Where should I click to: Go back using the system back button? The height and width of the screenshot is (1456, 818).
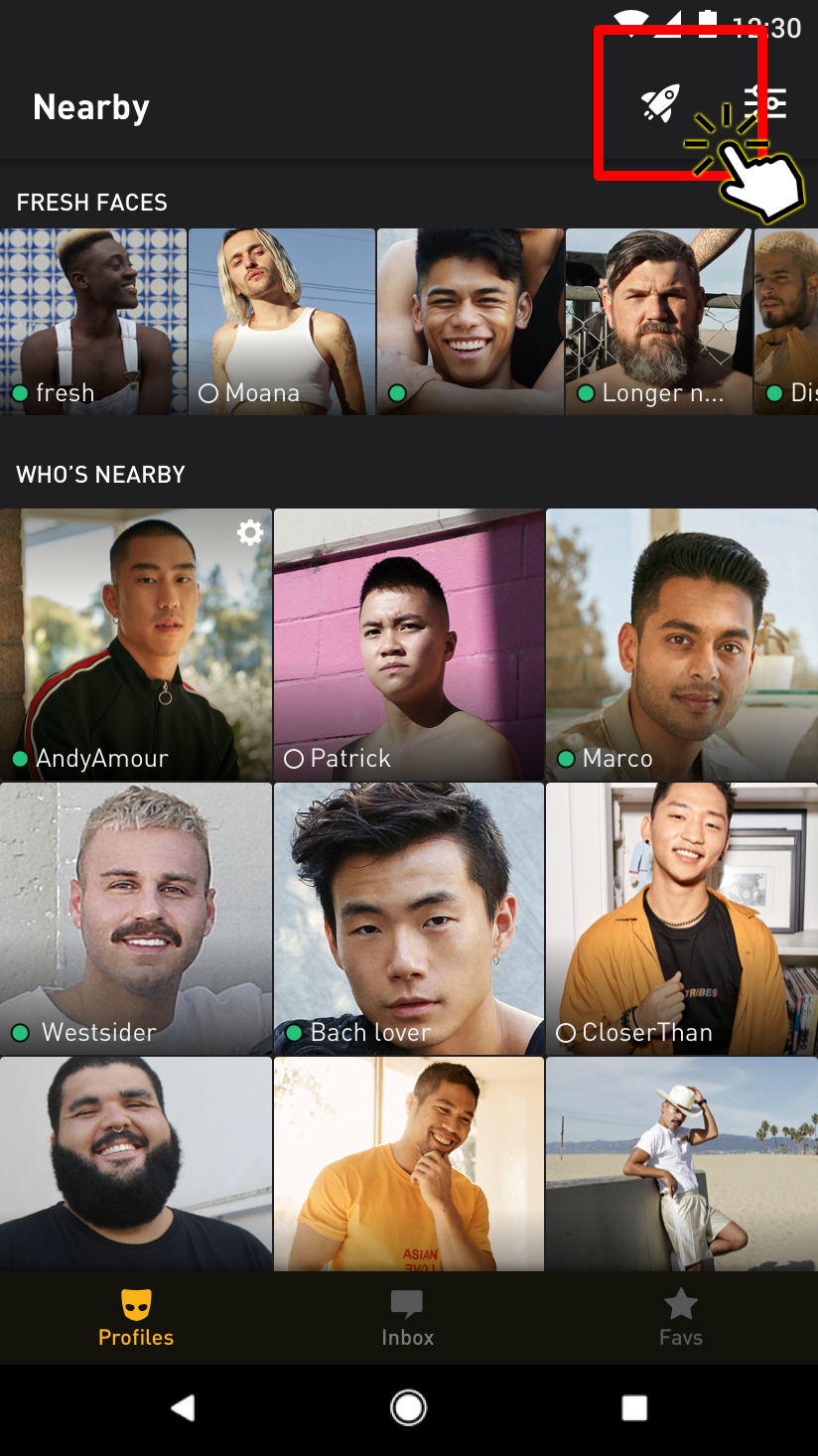point(183,1407)
